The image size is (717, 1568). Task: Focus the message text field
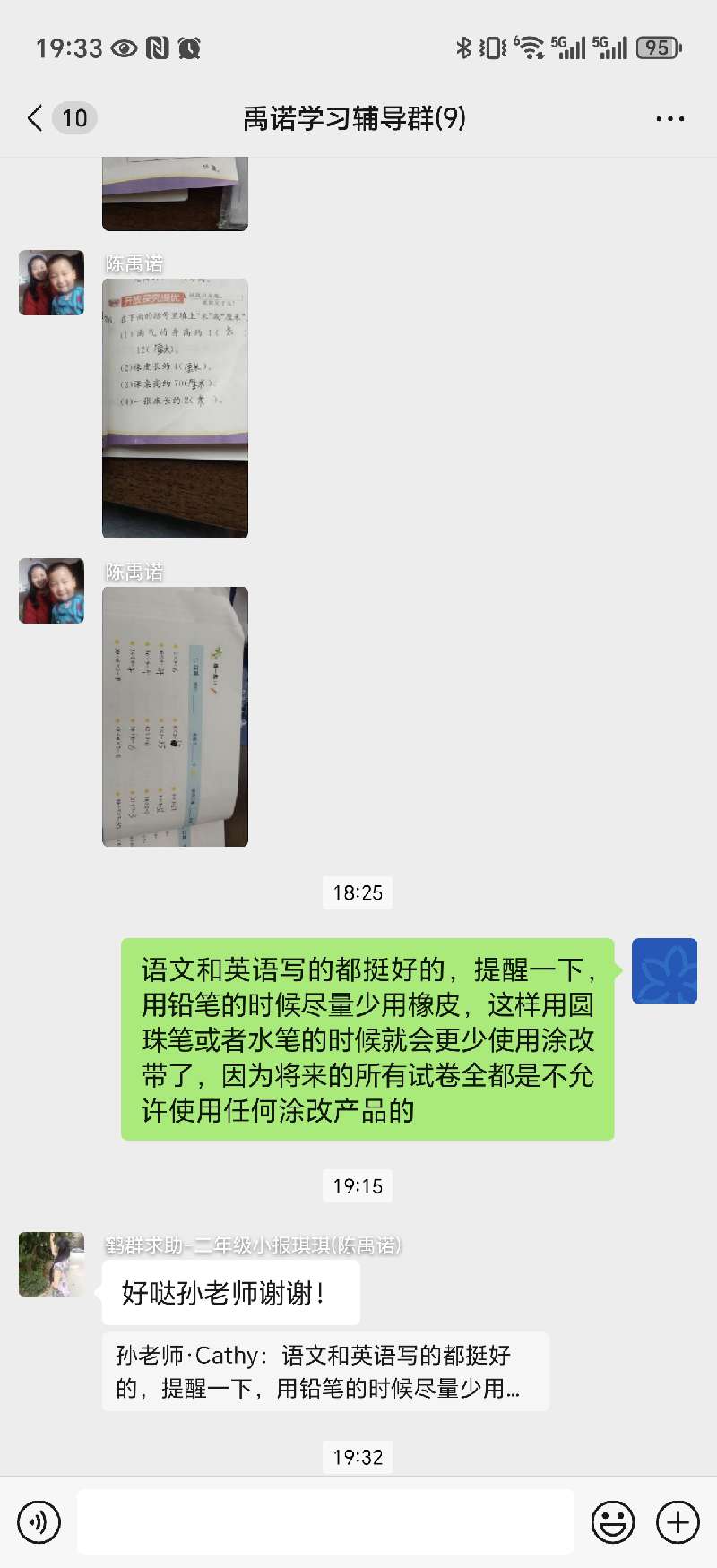tap(324, 1521)
